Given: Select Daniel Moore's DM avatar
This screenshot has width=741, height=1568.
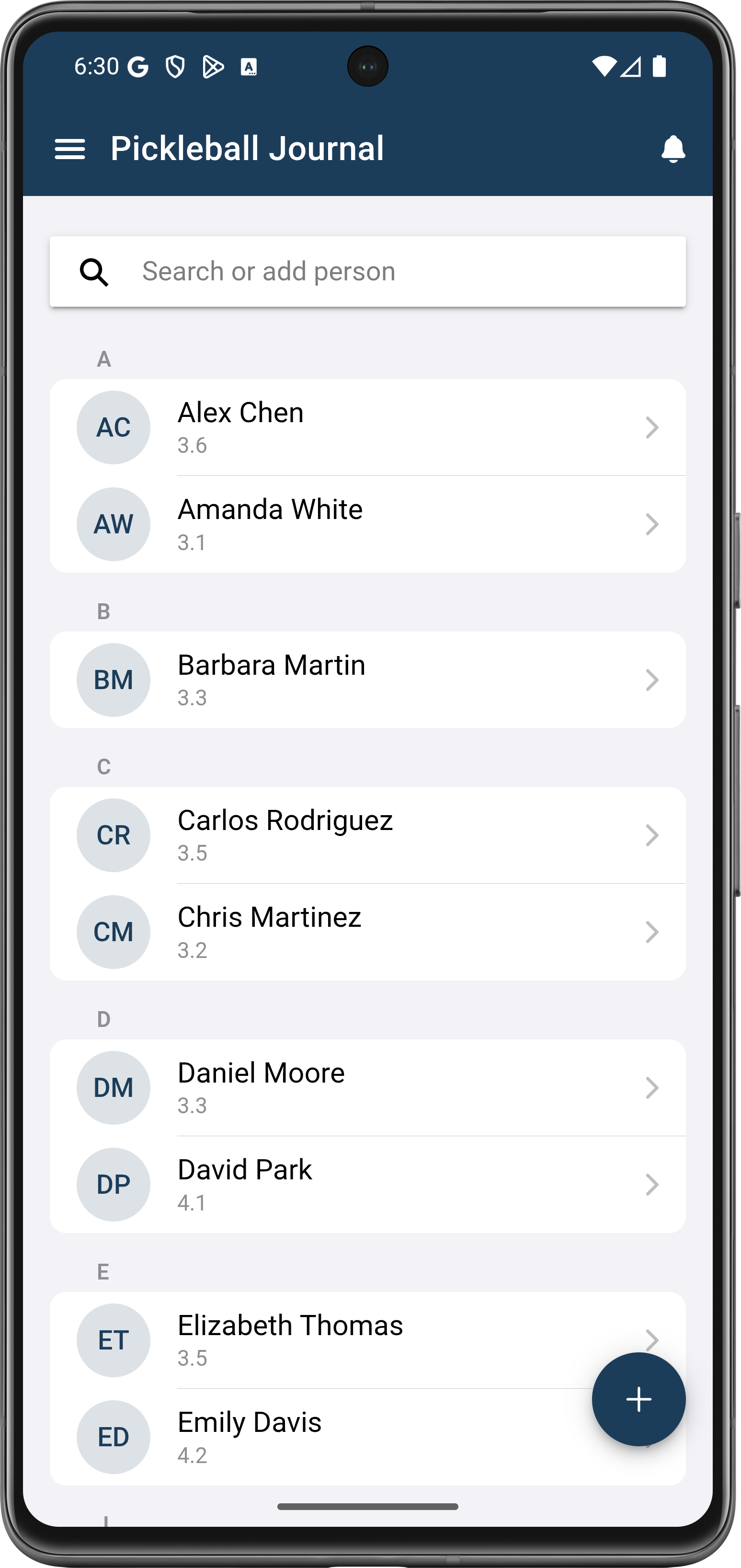Looking at the screenshot, I should pos(113,1087).
